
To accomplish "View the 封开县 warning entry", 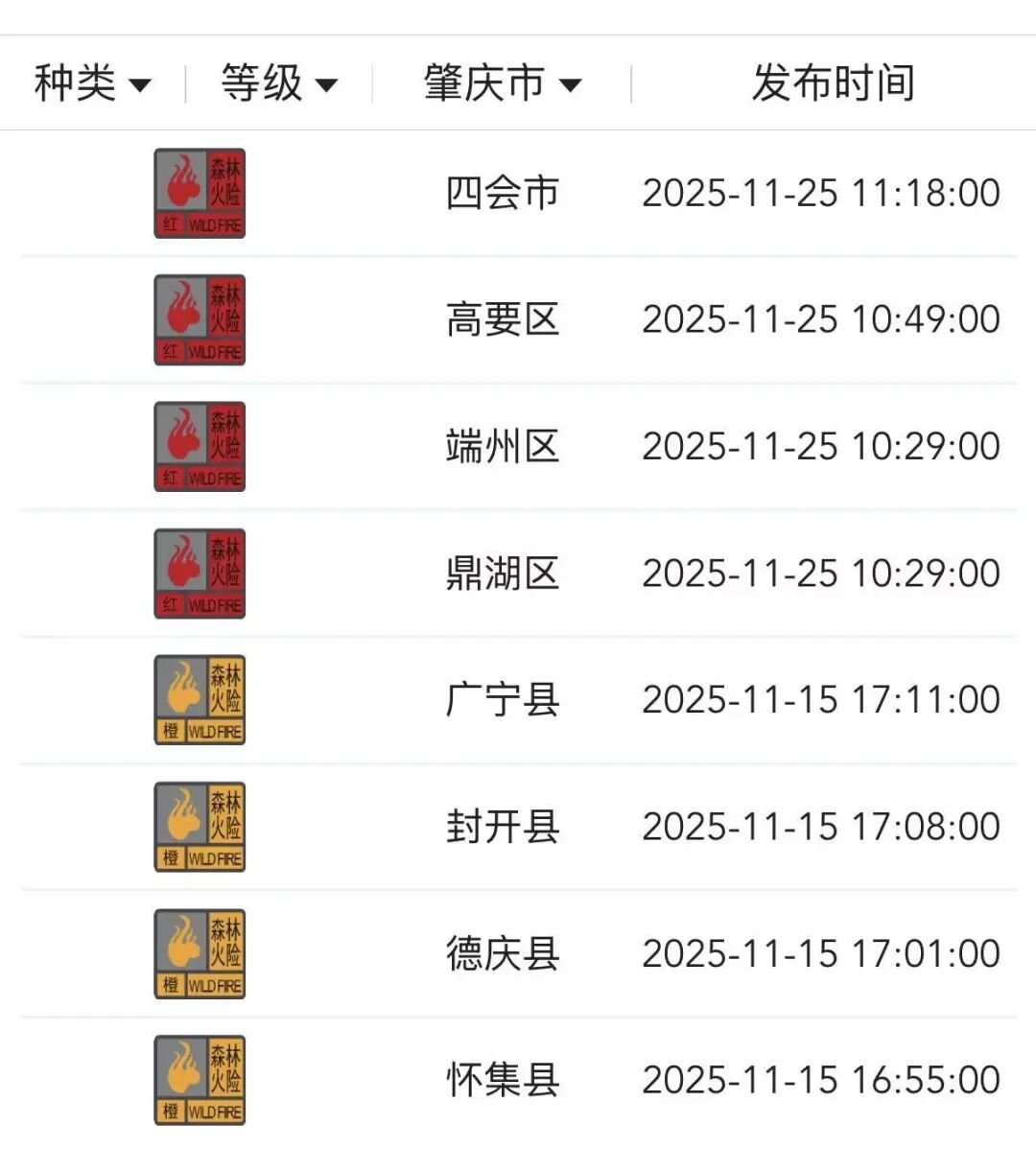I will 503,827.
